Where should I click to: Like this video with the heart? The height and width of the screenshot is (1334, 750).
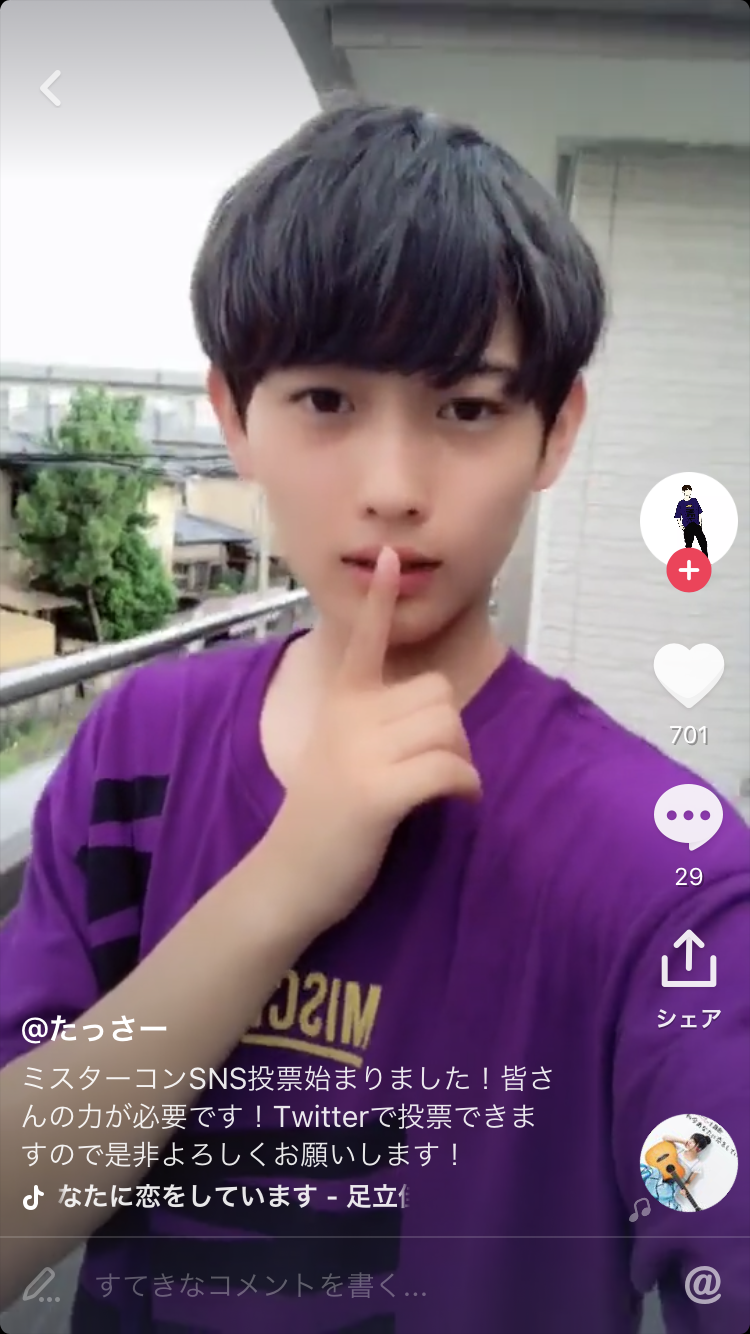[689, 676]
